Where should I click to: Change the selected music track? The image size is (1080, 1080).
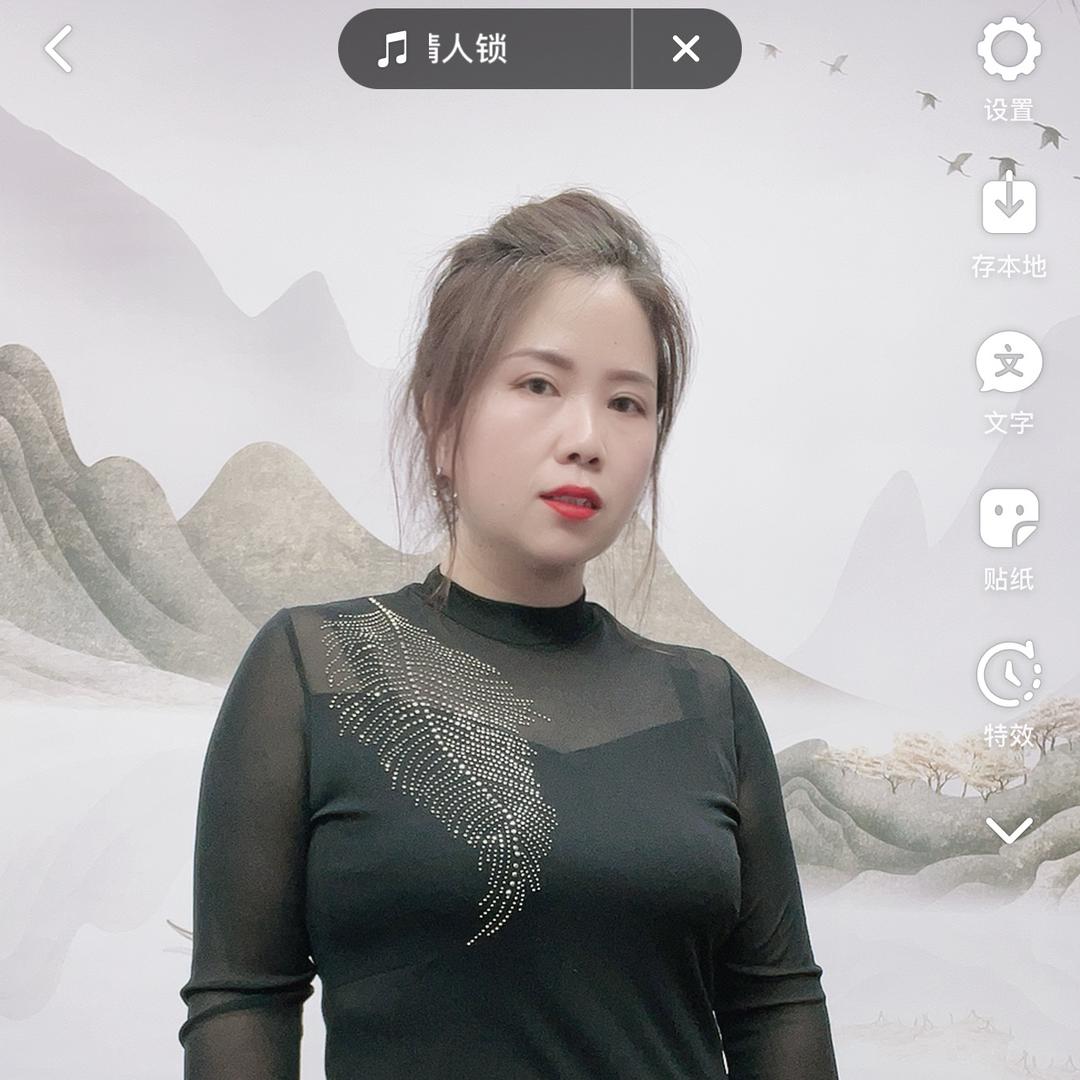point(485,49)
